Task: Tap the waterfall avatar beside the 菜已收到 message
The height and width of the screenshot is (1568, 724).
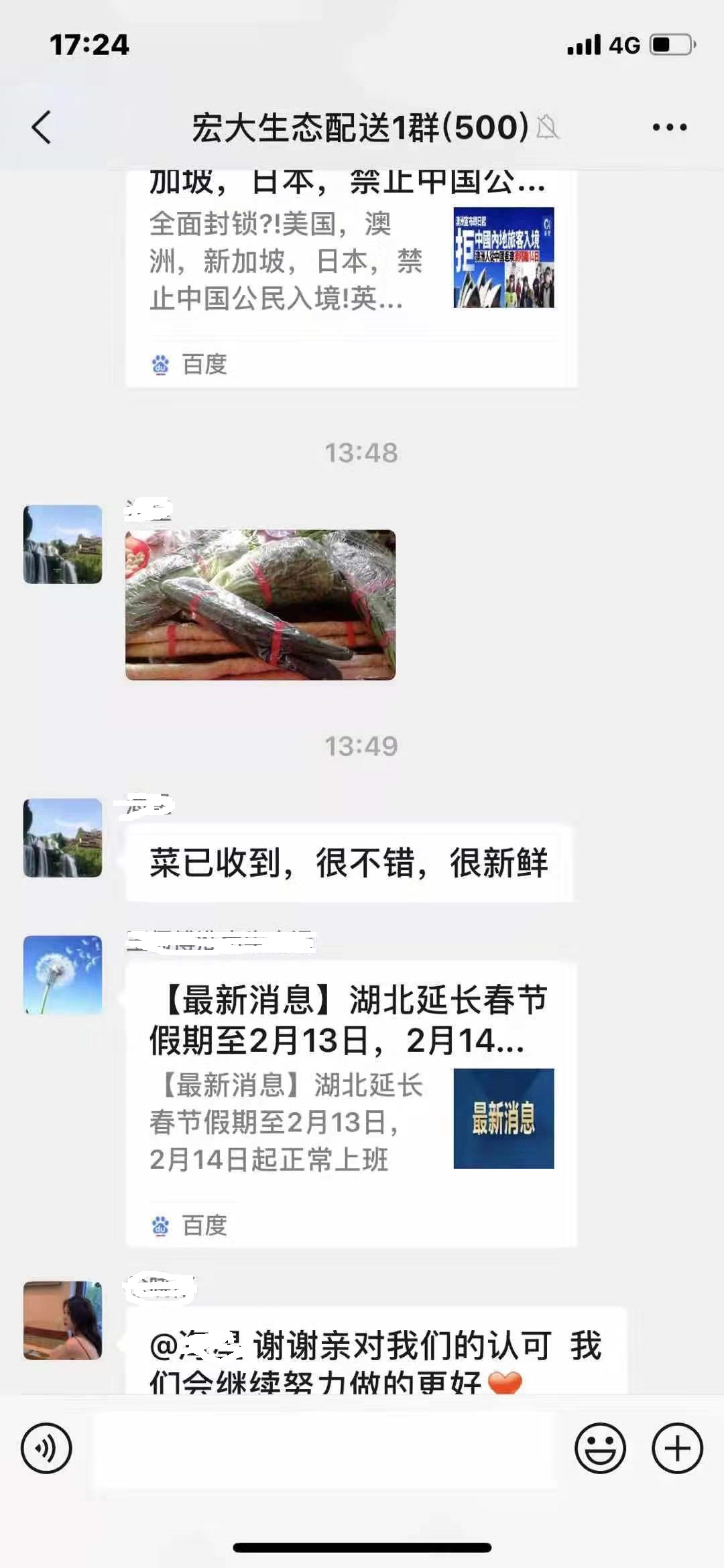Action: pyautogui.click(x=62, y=837)
